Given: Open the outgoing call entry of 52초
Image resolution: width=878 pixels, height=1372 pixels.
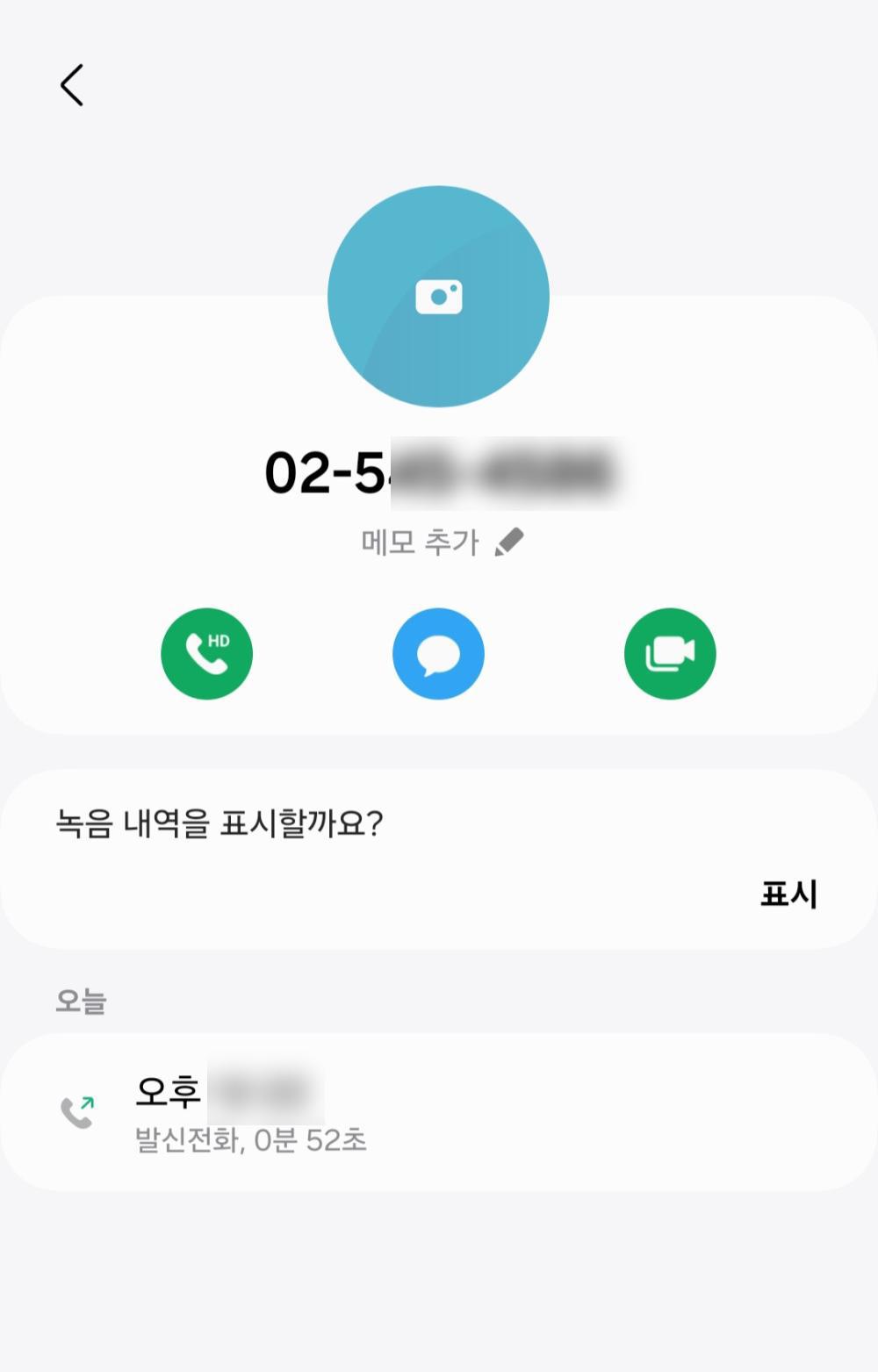Looking at the screenshot, I should click(437, 1112).
